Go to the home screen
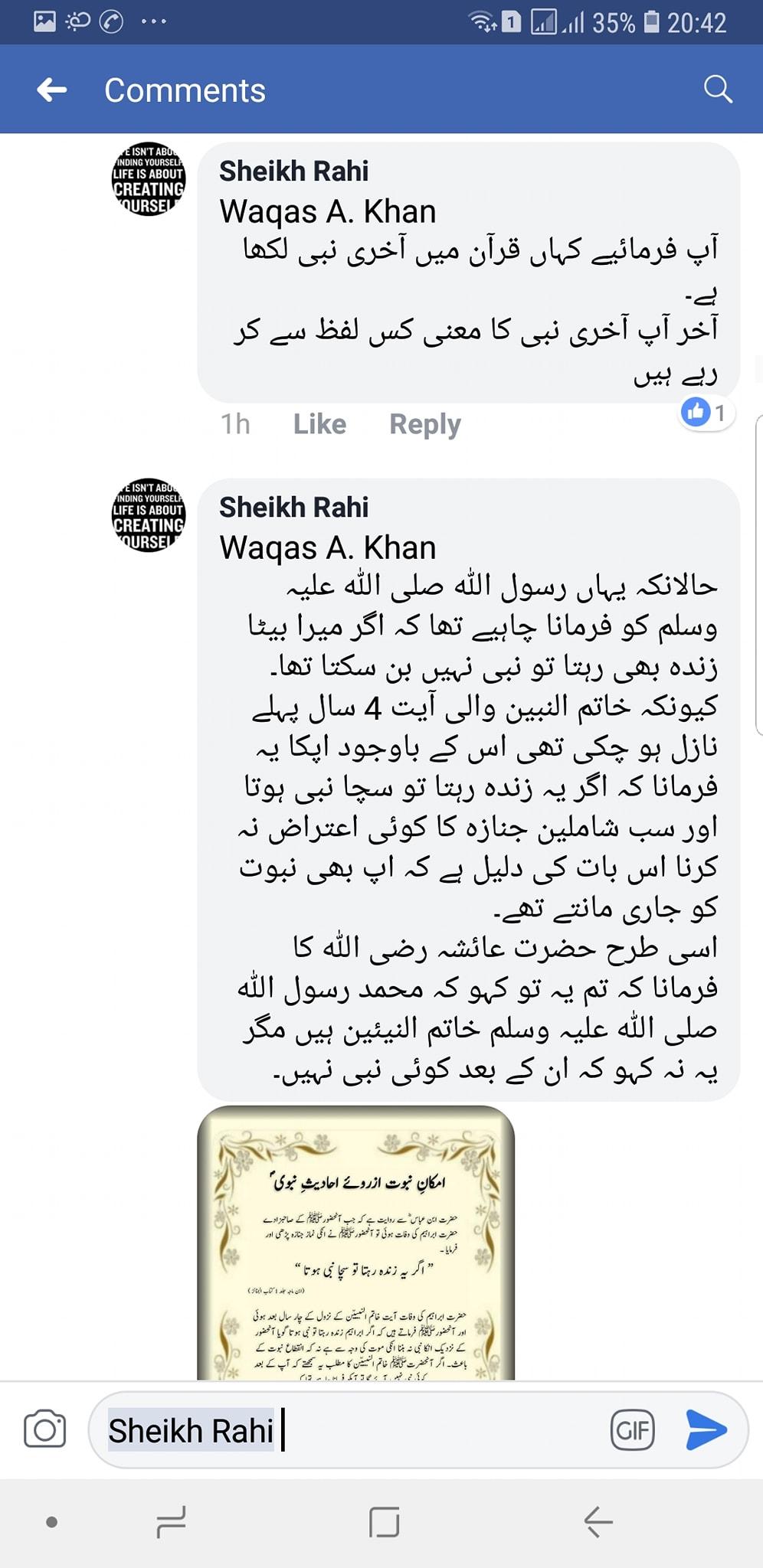The width and height of the screenshot is (763, 1568). tap(384, 1521)
